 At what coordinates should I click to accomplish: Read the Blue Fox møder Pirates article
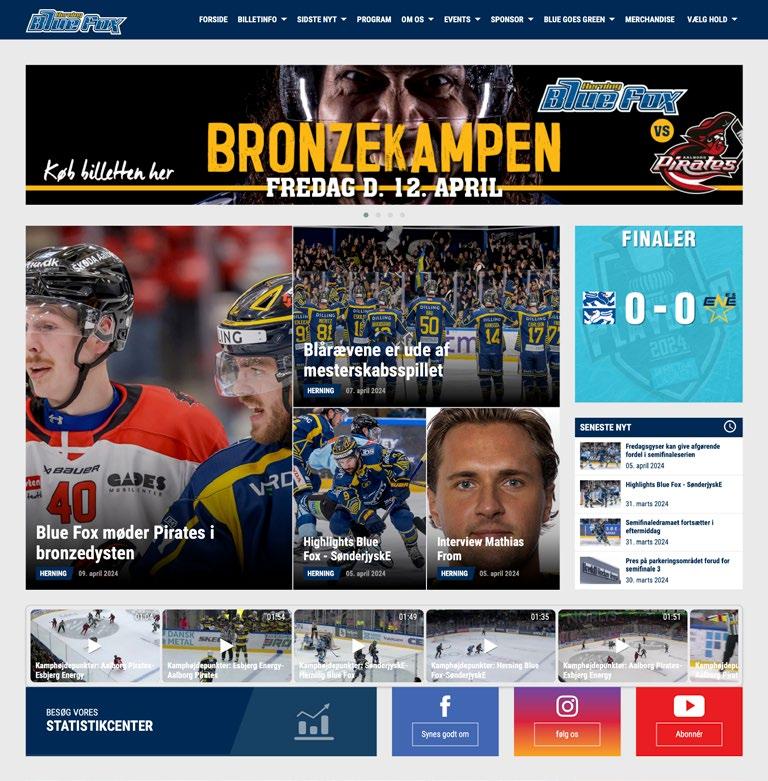pyautogui.click(x=125, y=542)
